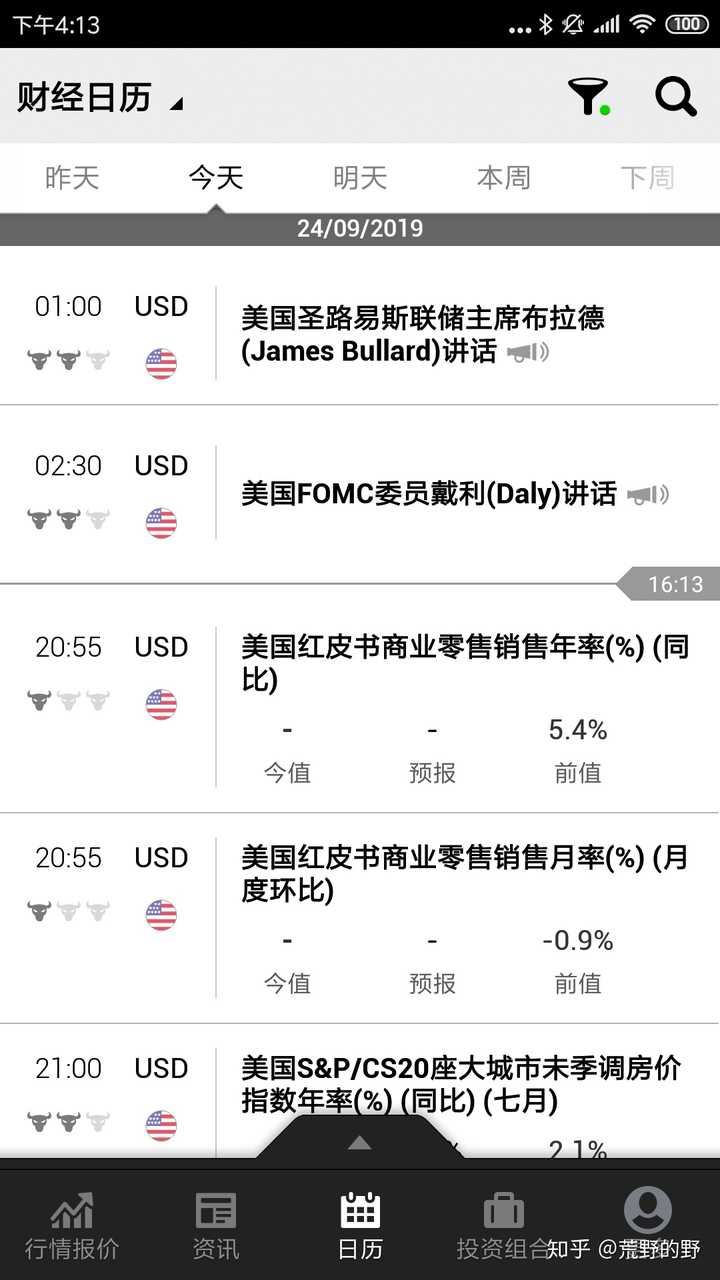The image size is (720, 1280).
Task: Collapse the bottom panel via the up arrow
Action: [x=360, y=1143]
